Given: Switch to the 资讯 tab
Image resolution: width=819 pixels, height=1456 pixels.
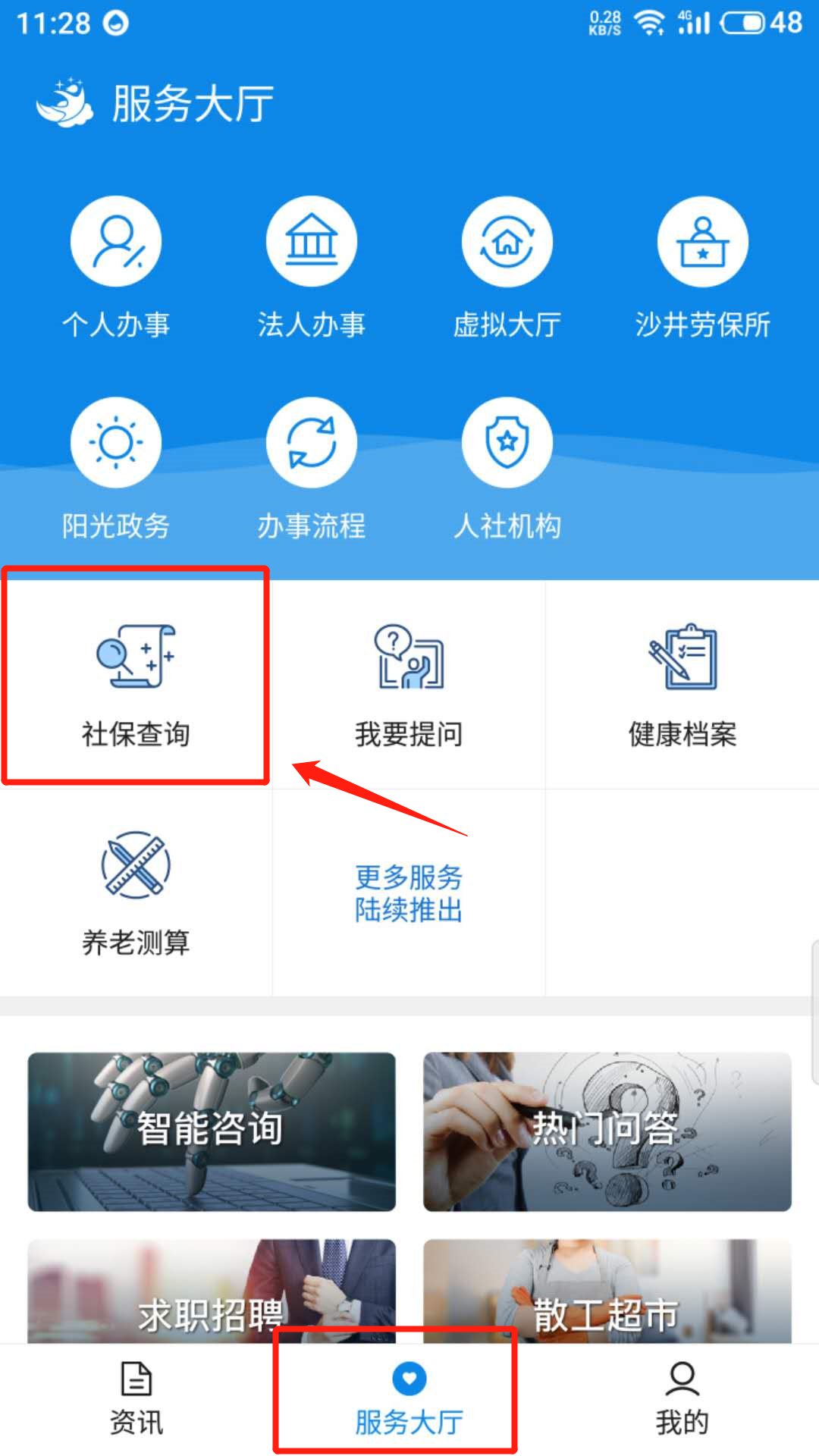Looking at the screenshot, I should [136, 1399].
